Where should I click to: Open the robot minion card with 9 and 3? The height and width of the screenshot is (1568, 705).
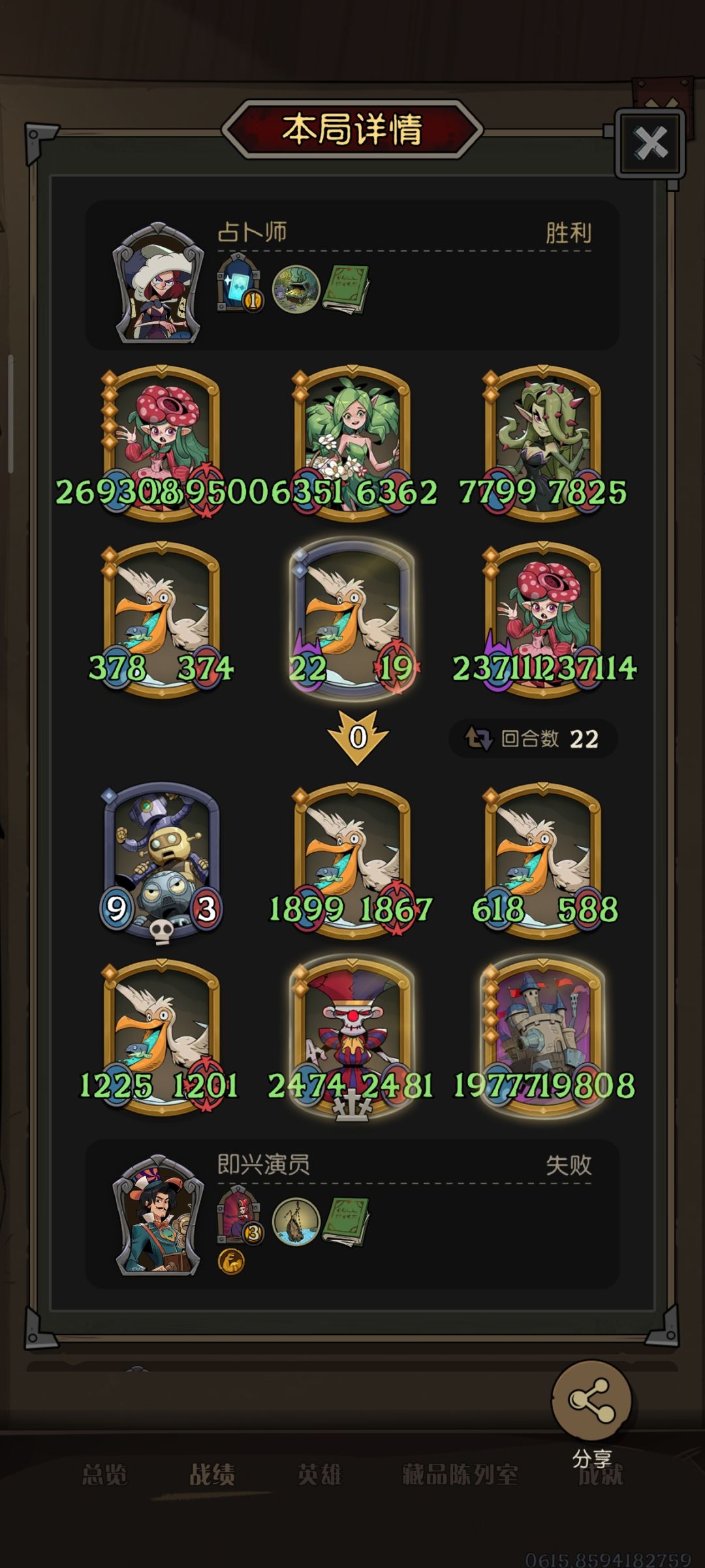(161, 862)
